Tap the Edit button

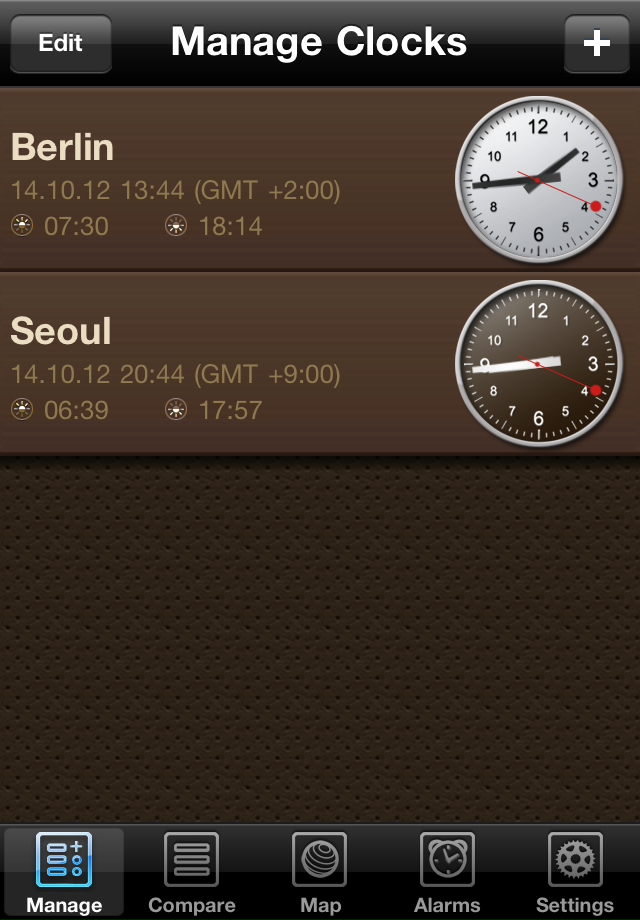[61, 44]
